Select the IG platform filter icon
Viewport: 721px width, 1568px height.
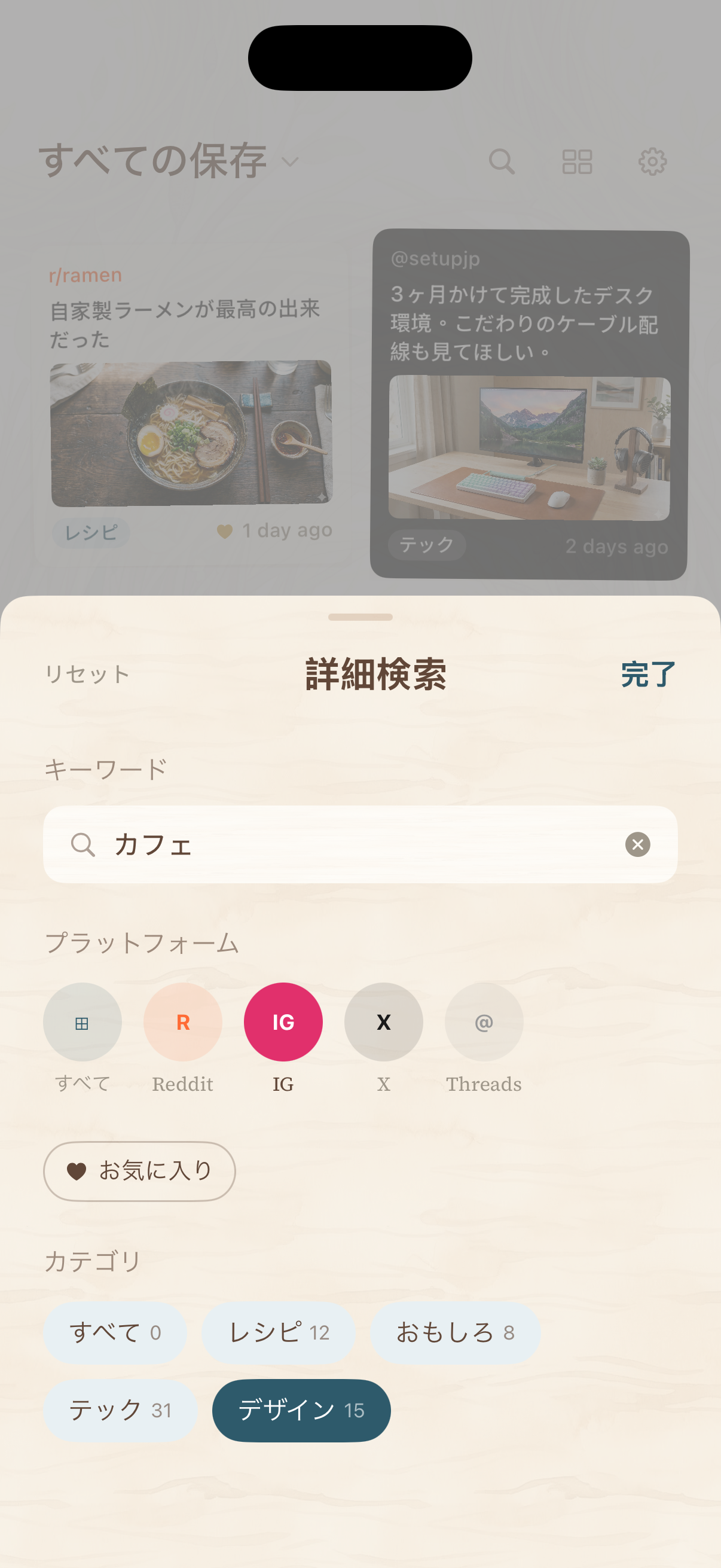click(x=283, y=1022)
